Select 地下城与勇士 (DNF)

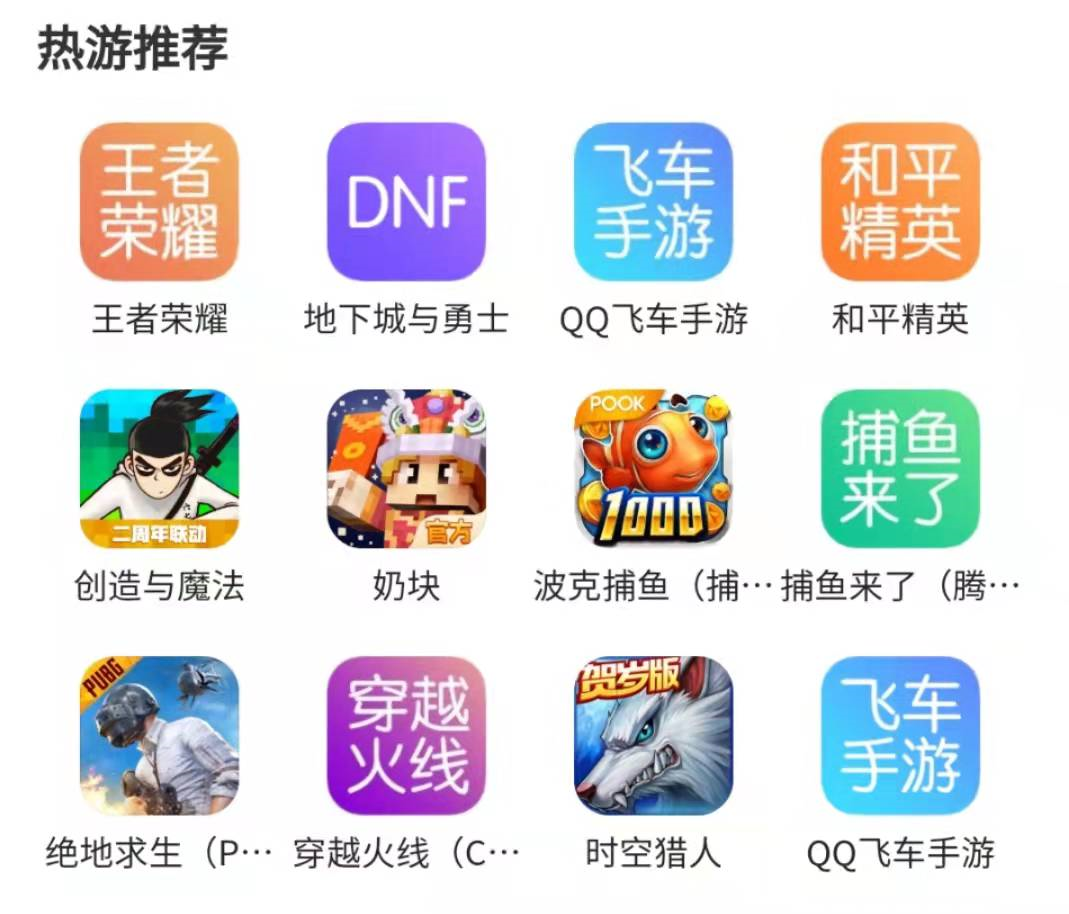tap(406, 201)
